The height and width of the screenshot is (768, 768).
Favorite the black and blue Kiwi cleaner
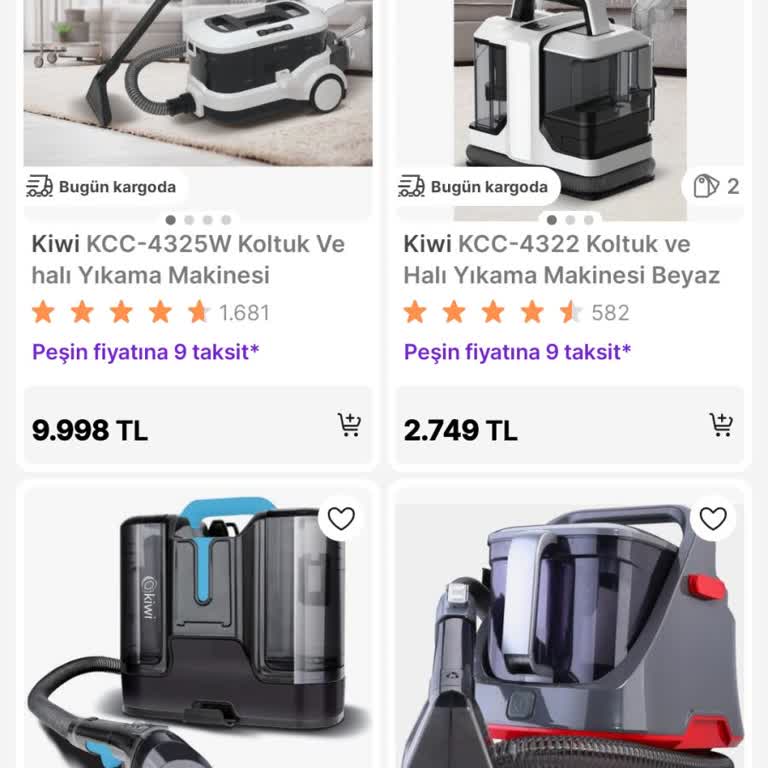tap(341, 519)
